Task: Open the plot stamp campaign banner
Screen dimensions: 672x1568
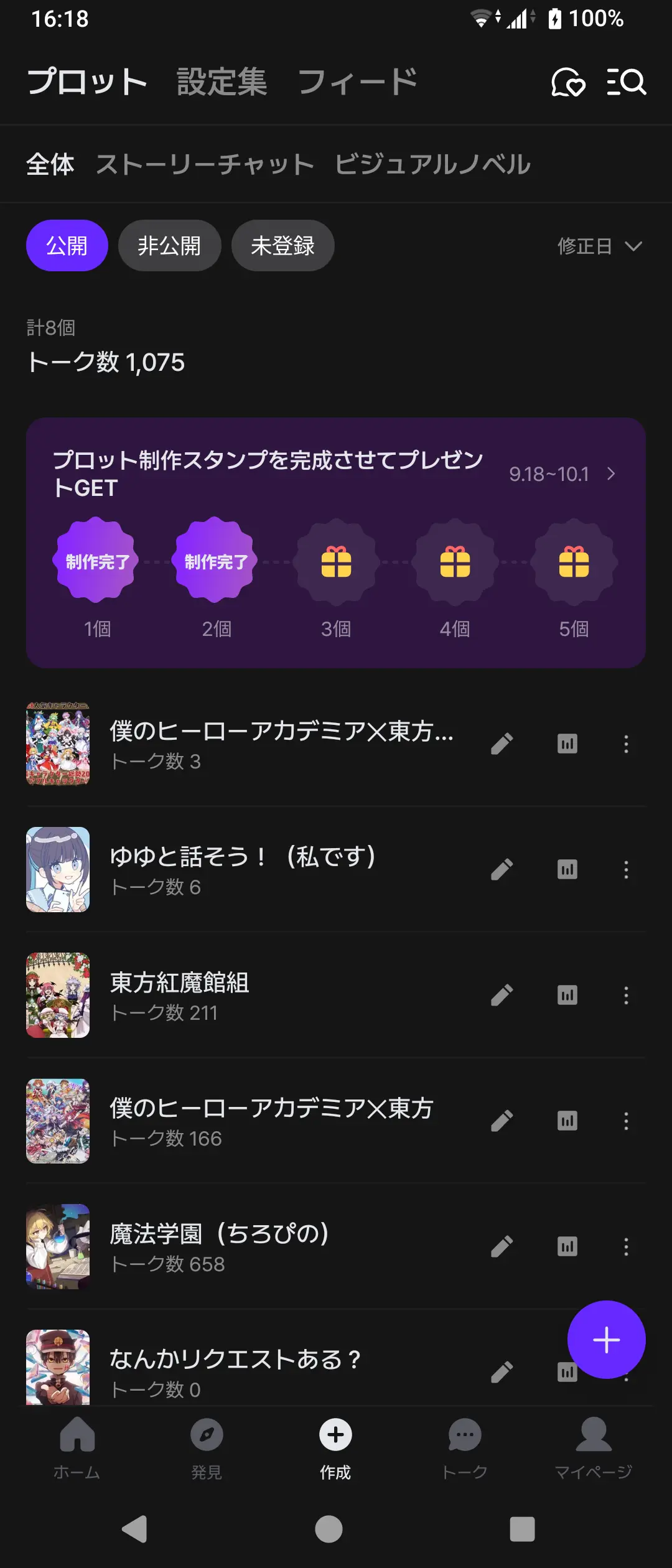Action: (x=336, y=543)
